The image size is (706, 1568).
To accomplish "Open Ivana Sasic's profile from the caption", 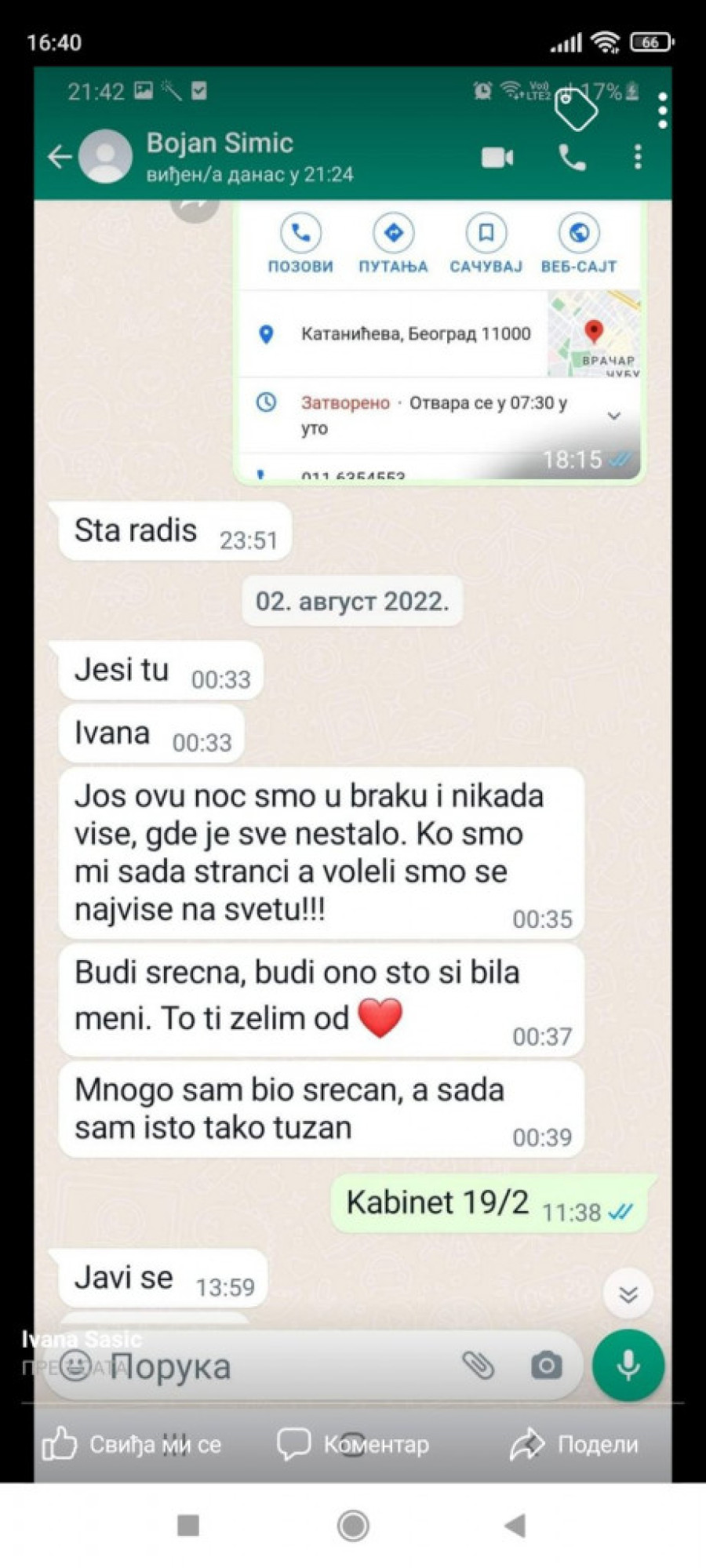I will (82, 1339).
